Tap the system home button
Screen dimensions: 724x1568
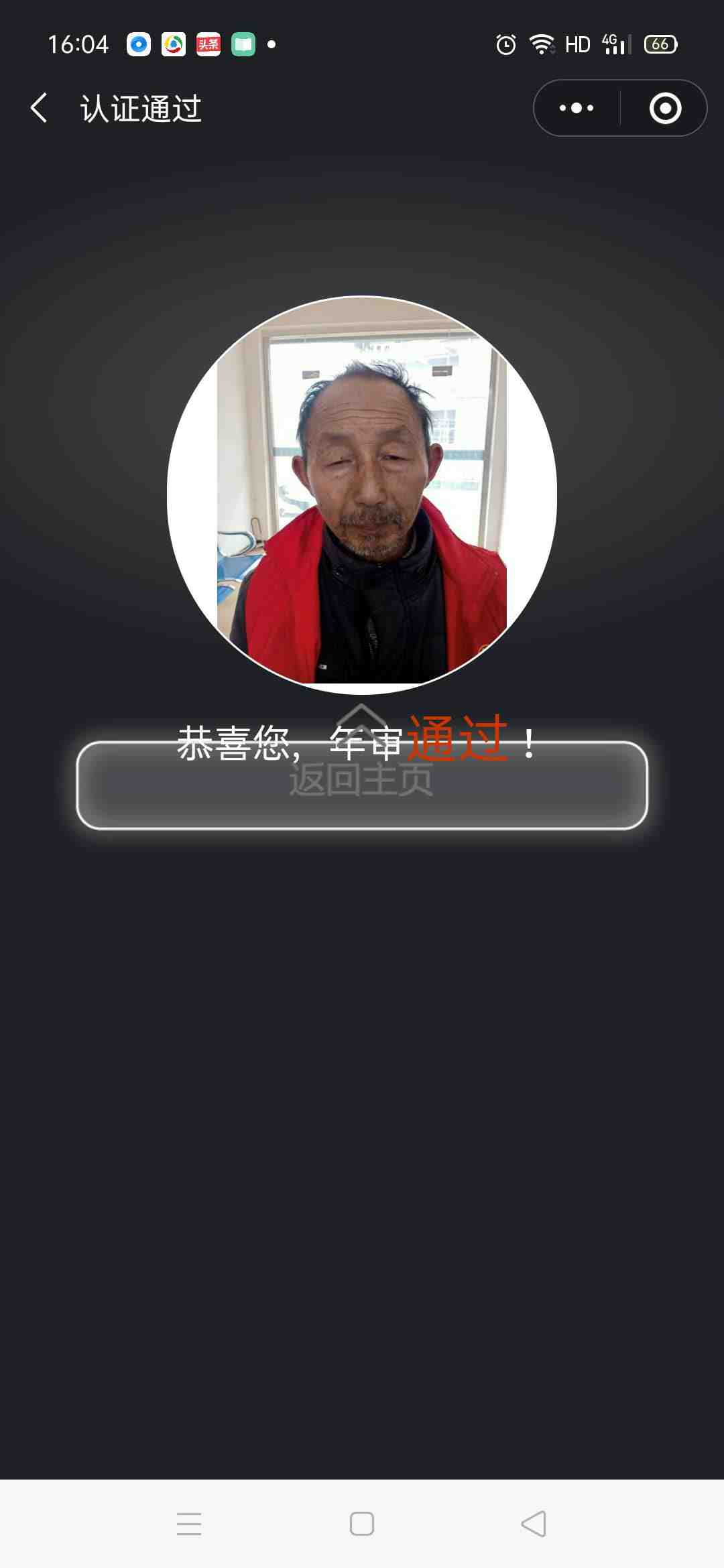(x=362, y=1523)
